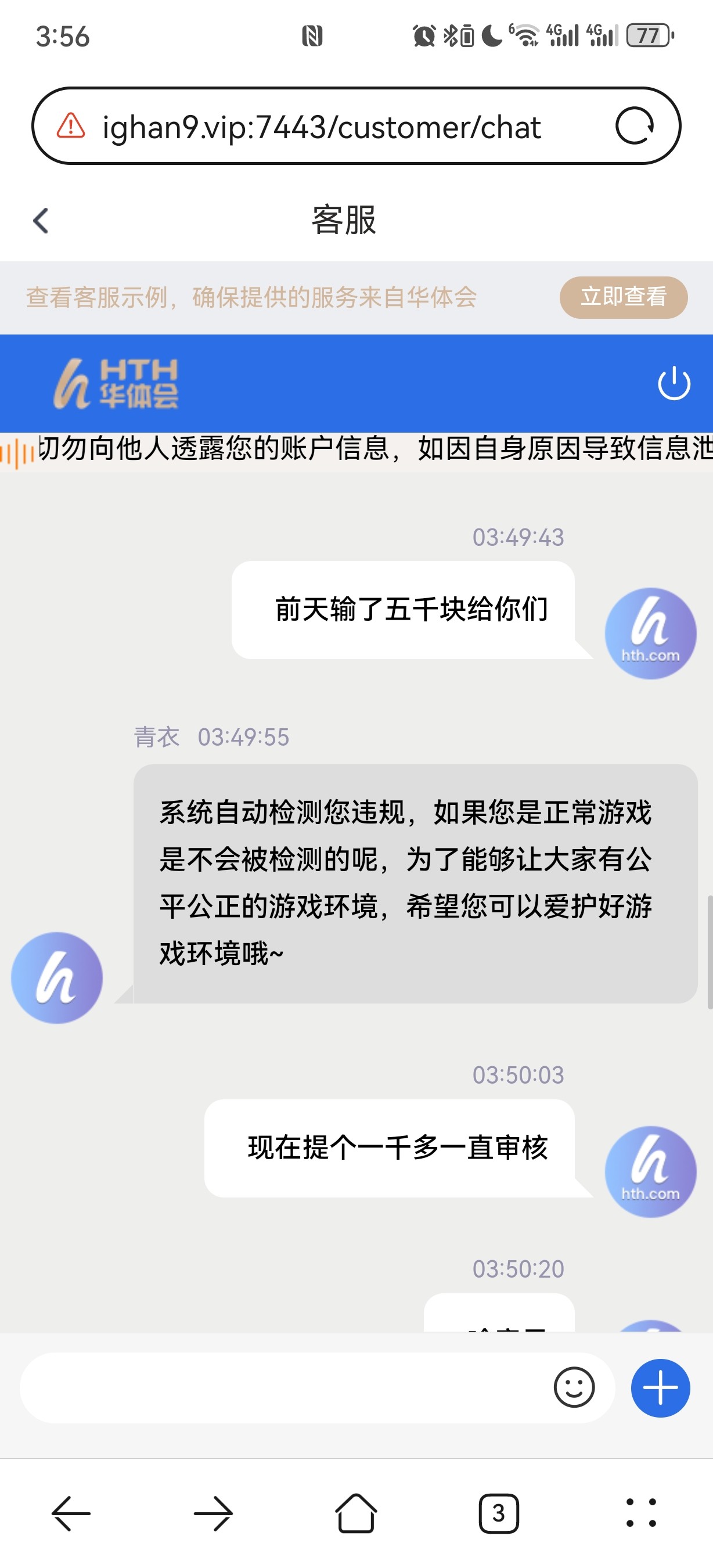
Task: Tap the back chevron beside 客服 title
Action: (x=40, y=220)
